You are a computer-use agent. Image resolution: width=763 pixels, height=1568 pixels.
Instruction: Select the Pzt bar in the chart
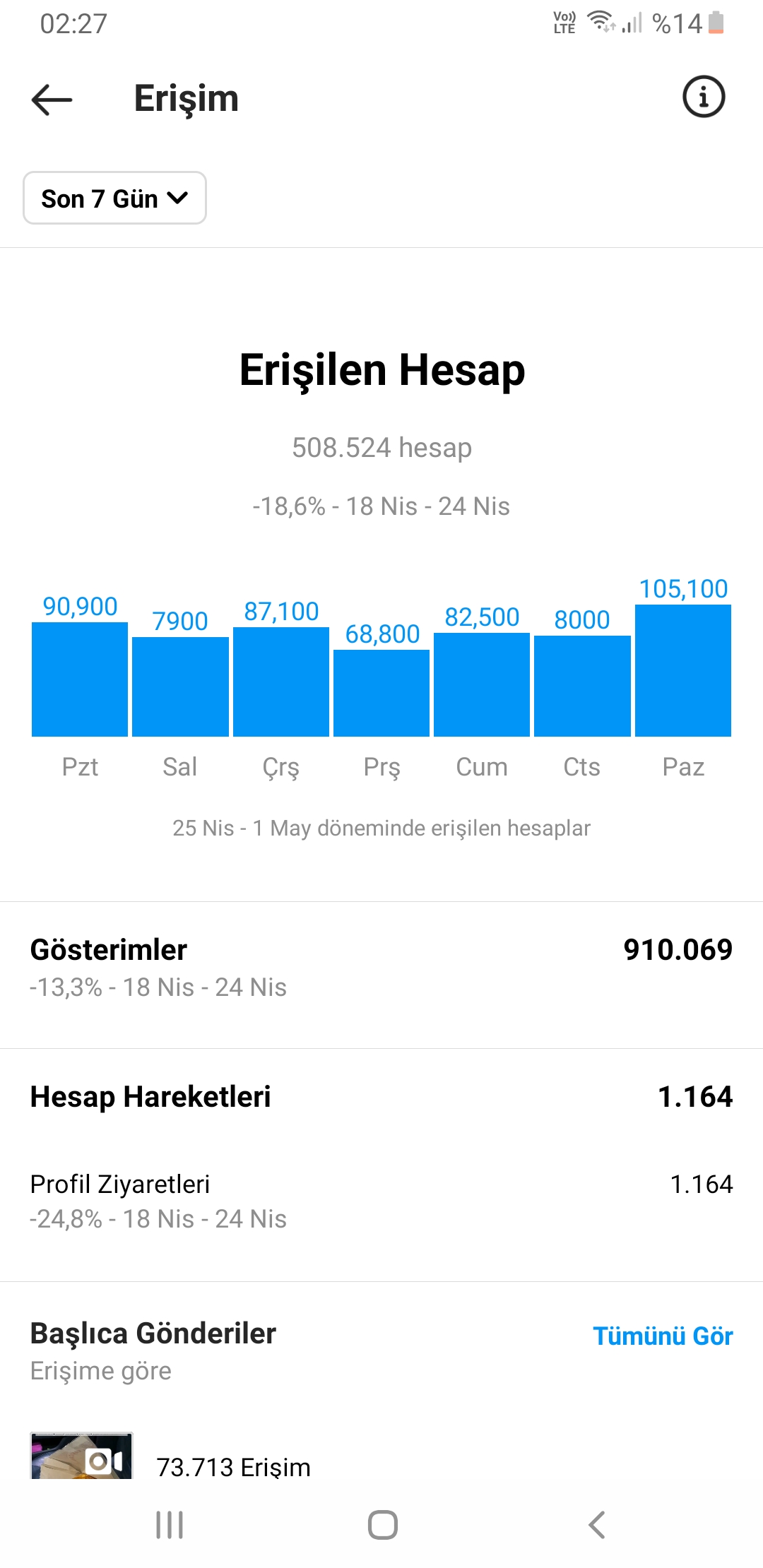click(80, 679)
